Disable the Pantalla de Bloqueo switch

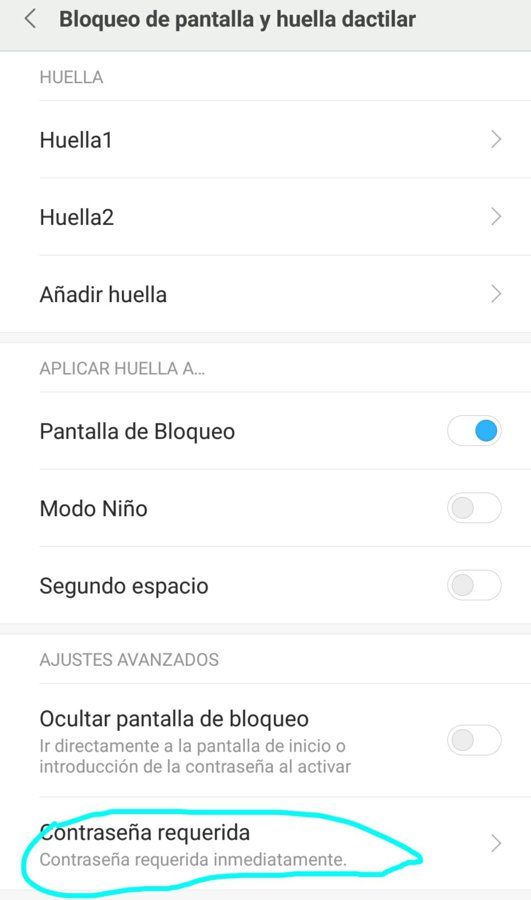474,431
